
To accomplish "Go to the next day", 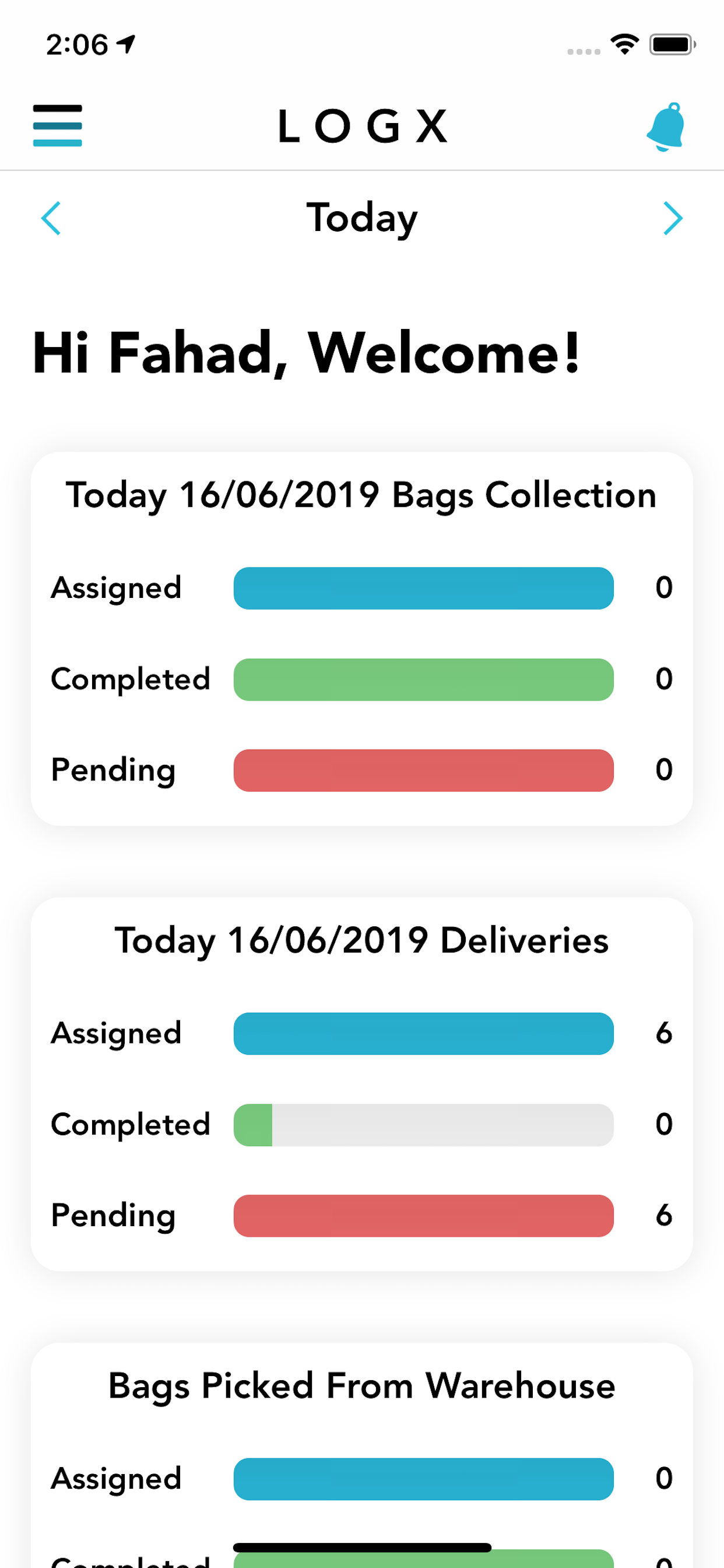I will 672,218.
